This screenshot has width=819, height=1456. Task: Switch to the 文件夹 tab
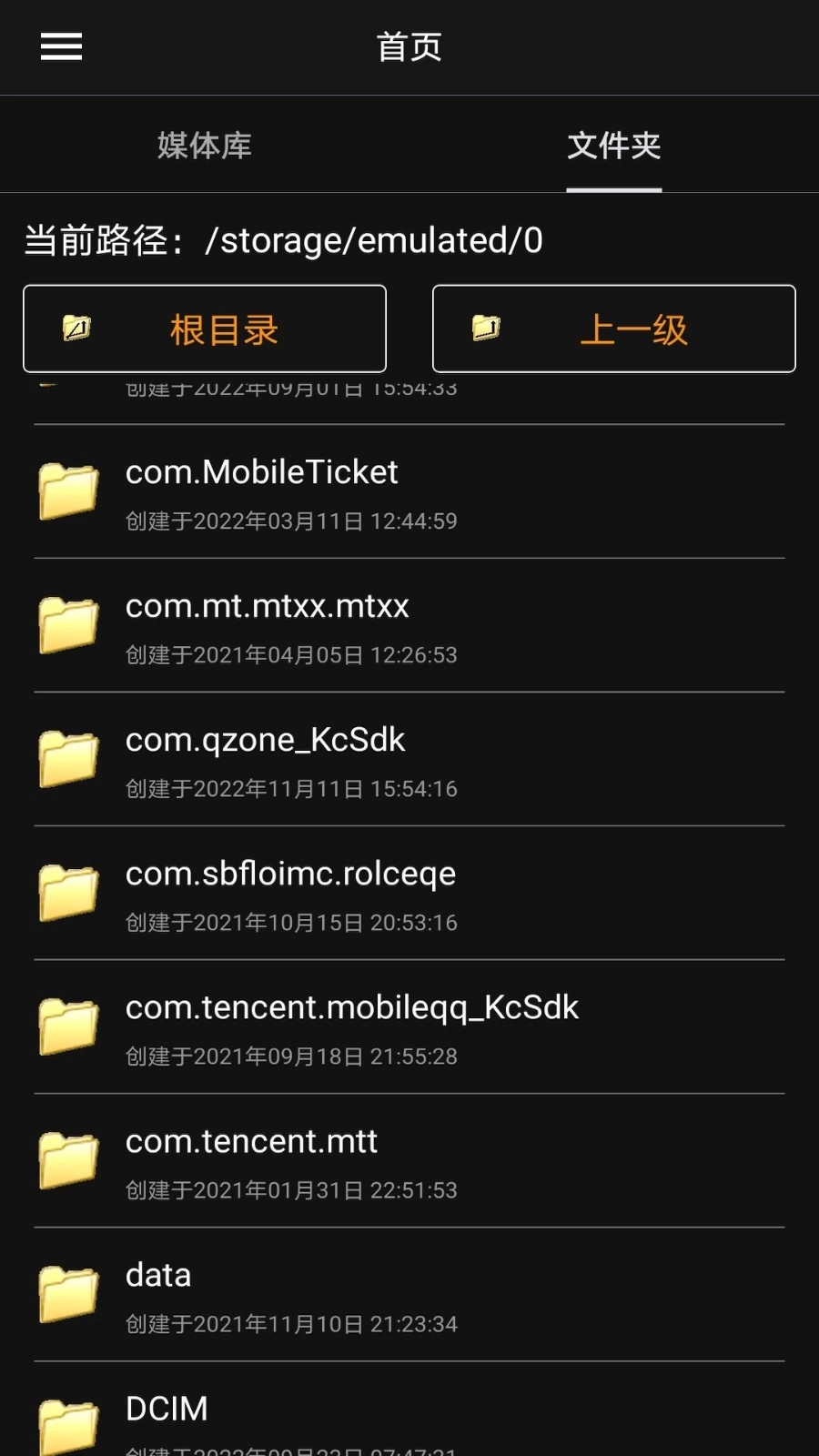point(613,146)
